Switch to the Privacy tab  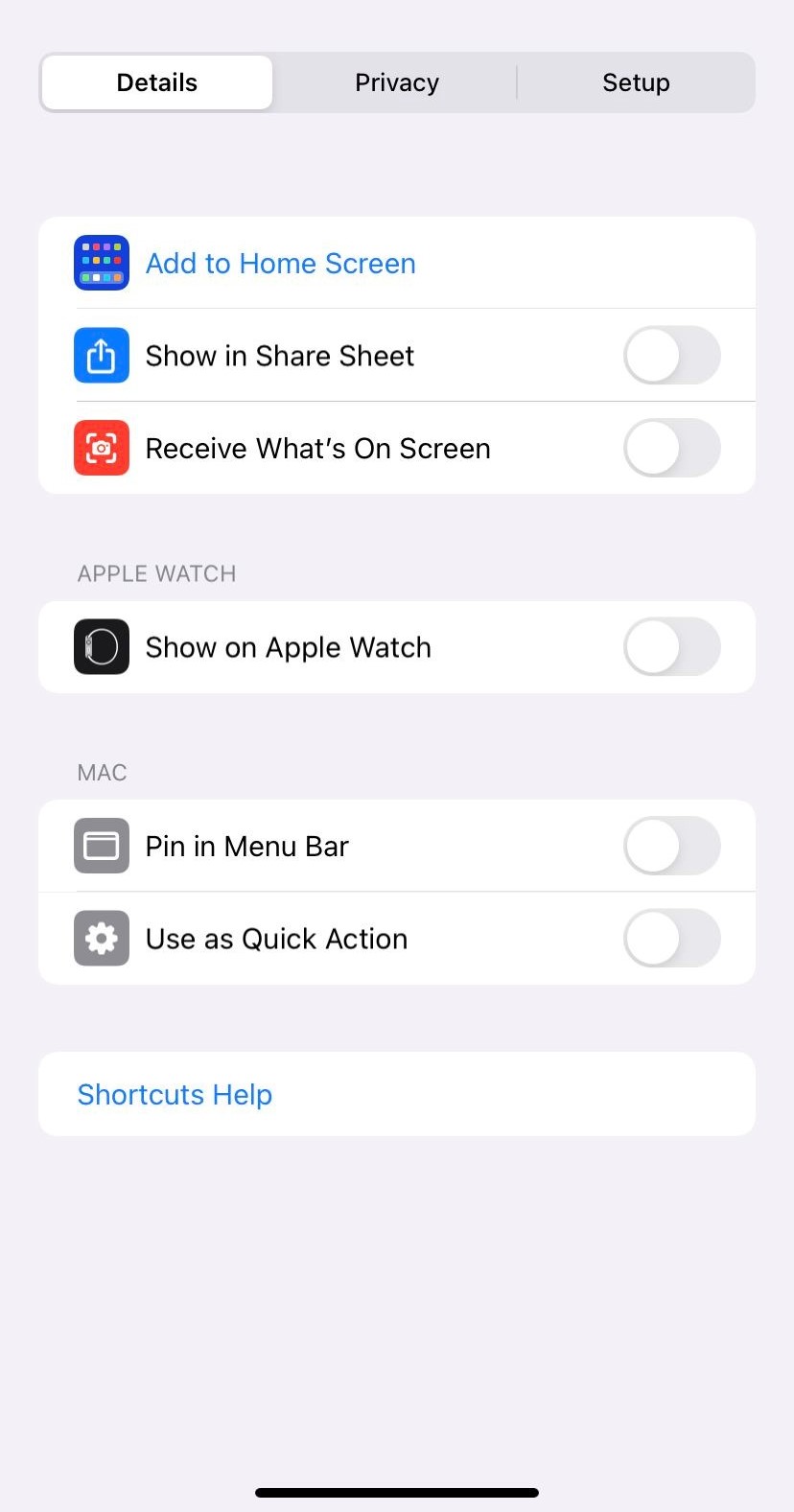pos(396,82)
